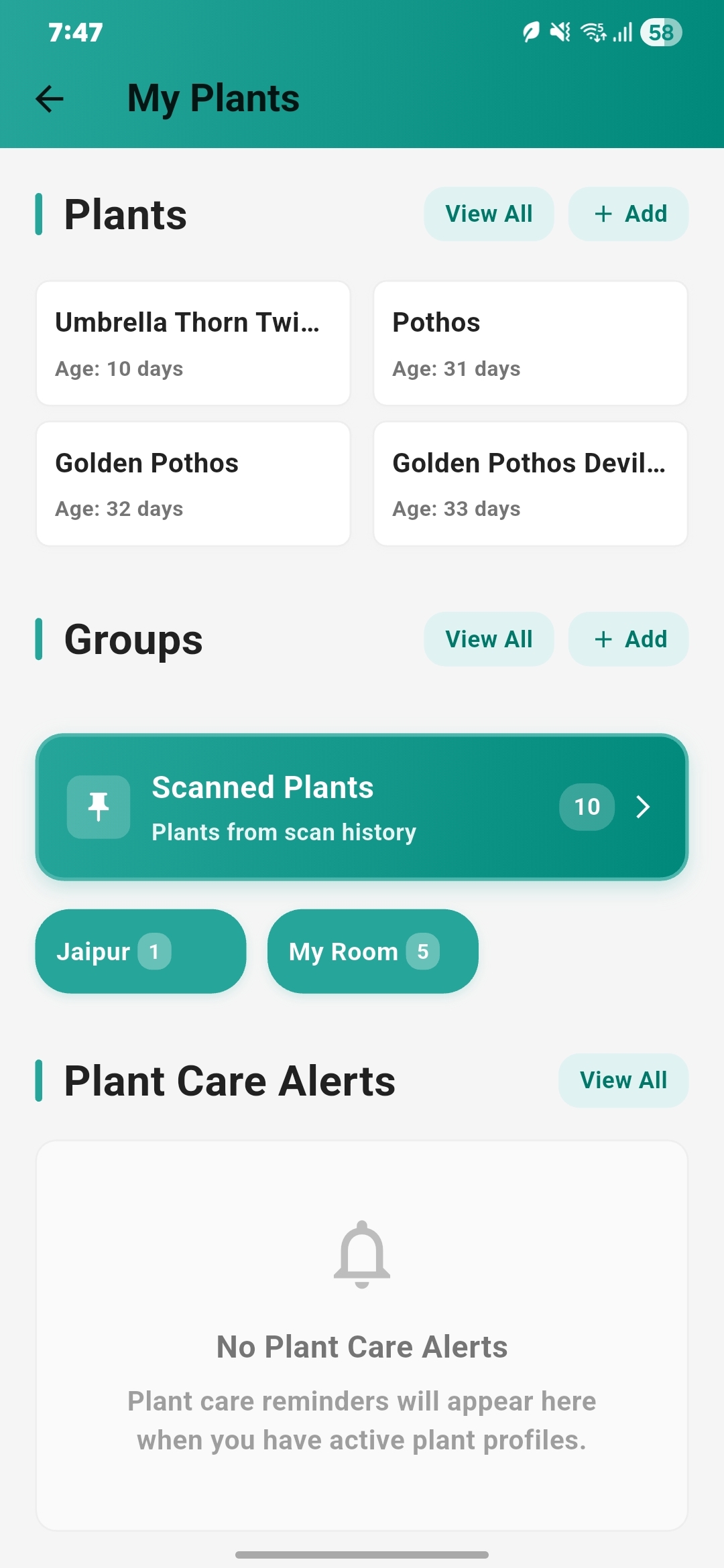The image size is (724, 1568).
Task: Select the Jaipur group chip
Action: [140, 952]
